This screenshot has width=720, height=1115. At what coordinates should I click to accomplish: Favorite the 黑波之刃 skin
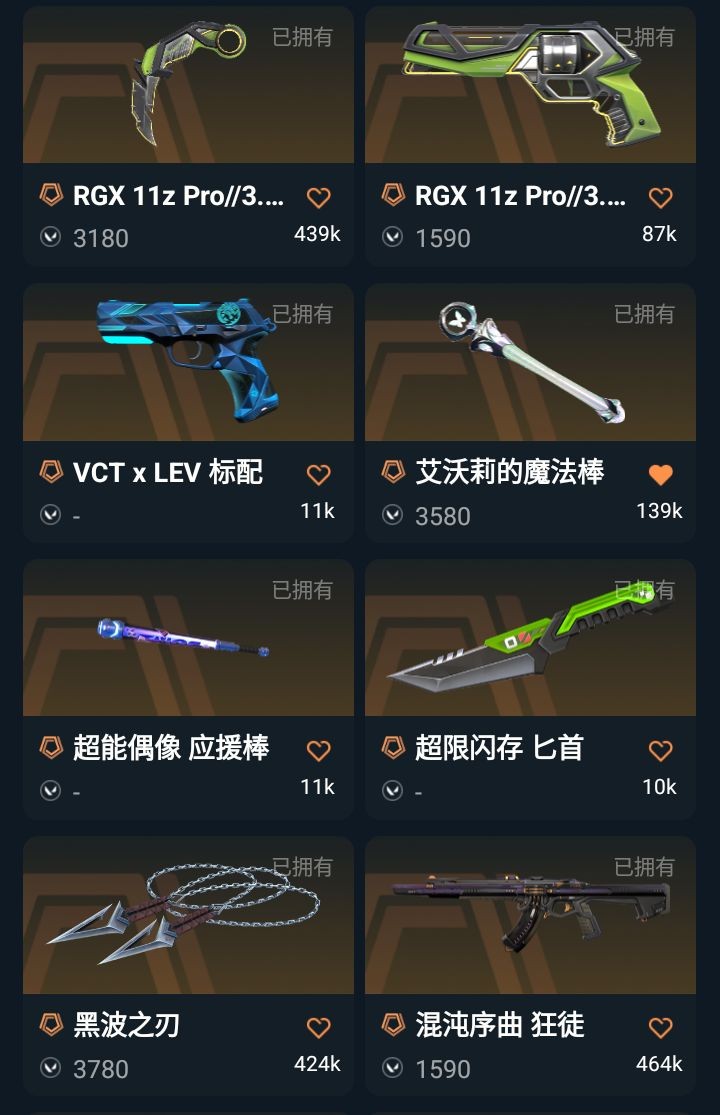pos(318,1027)
